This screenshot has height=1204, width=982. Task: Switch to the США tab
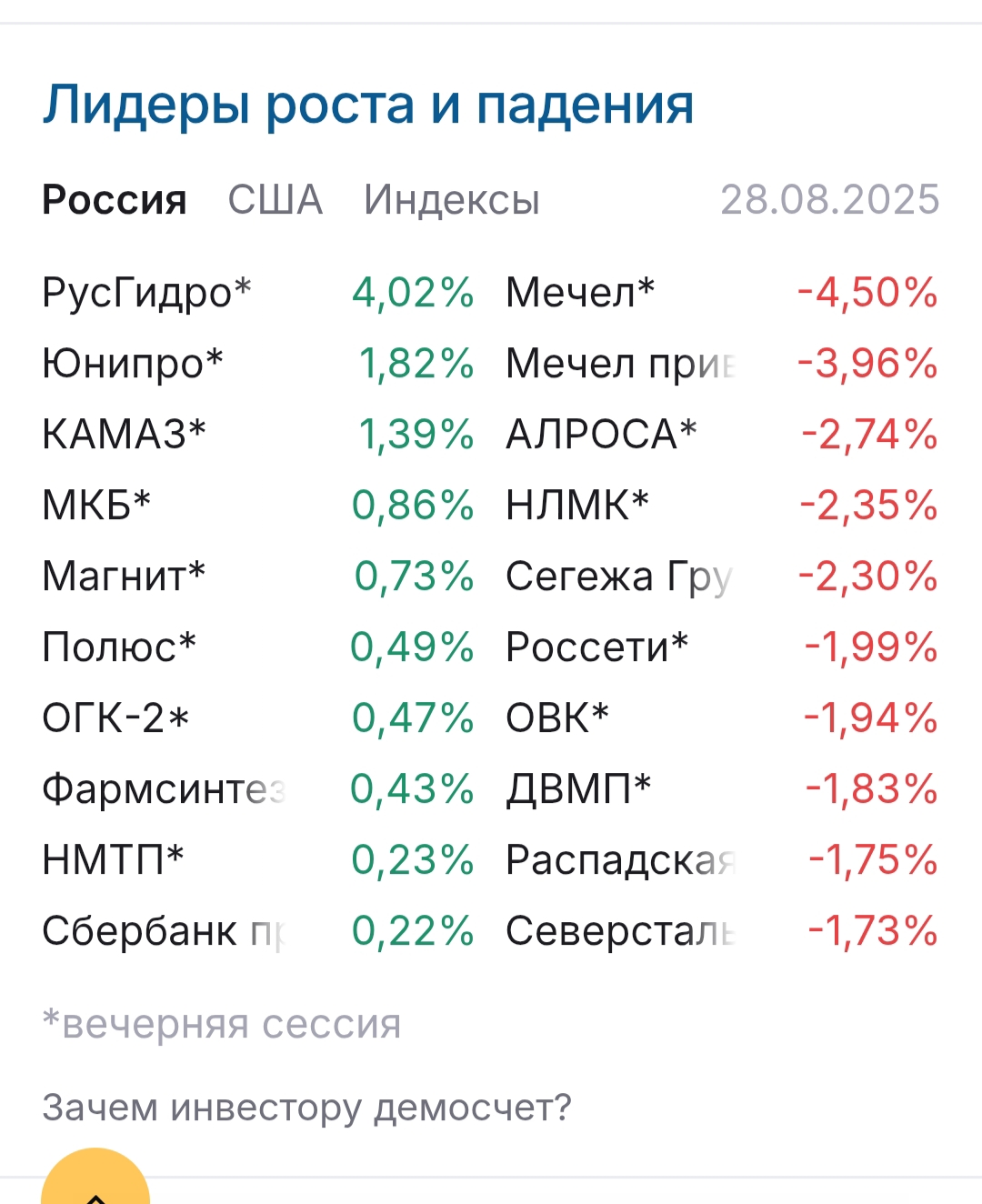click(x=275, y=200)
